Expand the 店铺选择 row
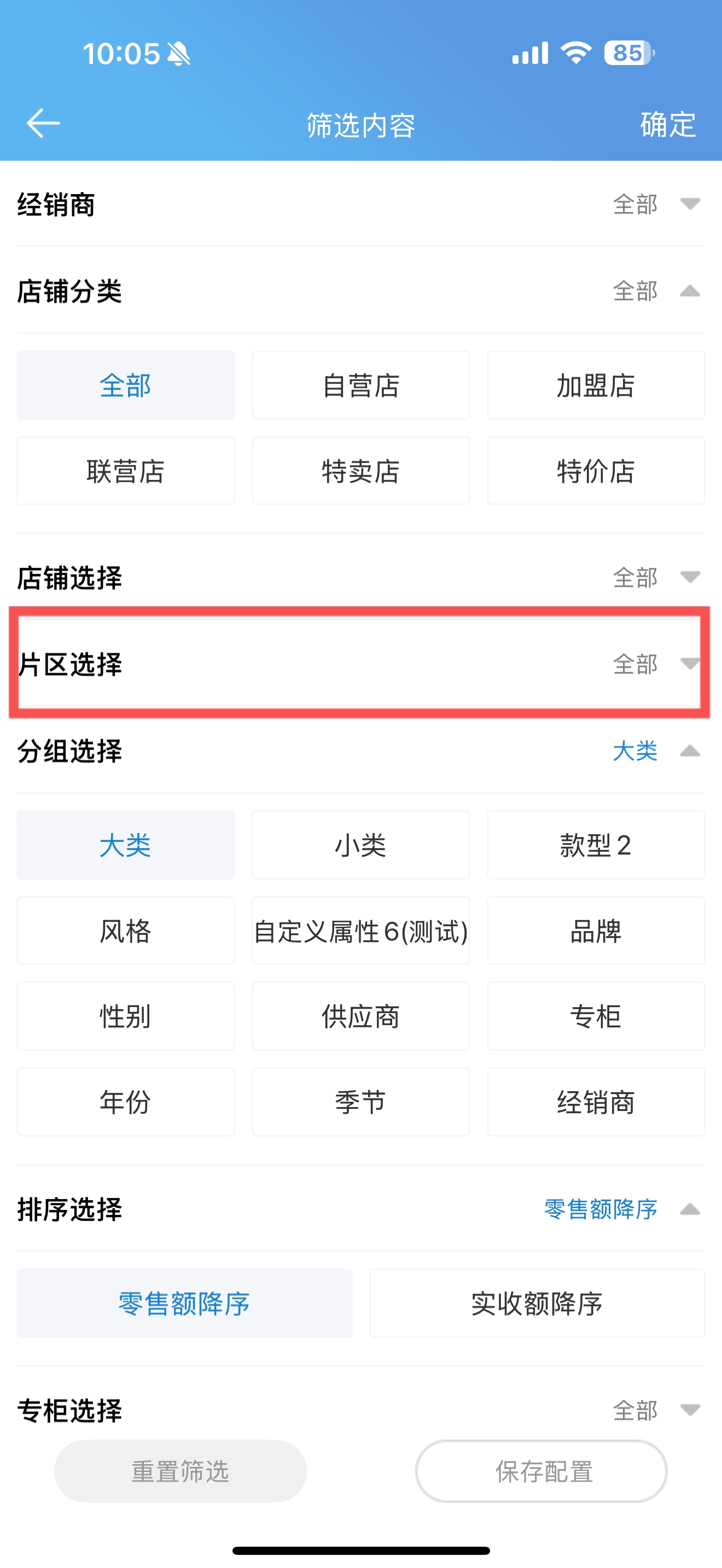722x1568 pixels. tap(360, 577)
